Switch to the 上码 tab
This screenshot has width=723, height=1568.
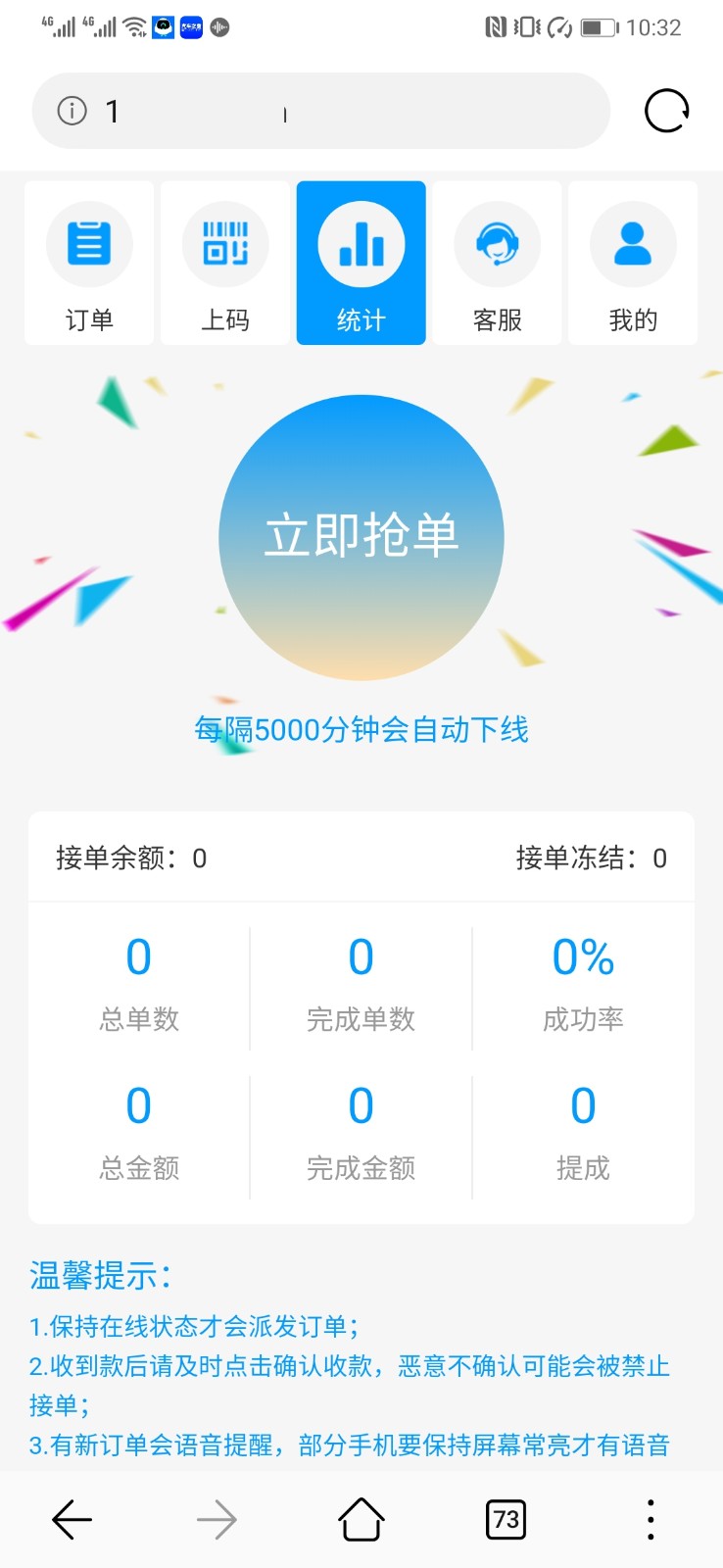click(225, 263)
